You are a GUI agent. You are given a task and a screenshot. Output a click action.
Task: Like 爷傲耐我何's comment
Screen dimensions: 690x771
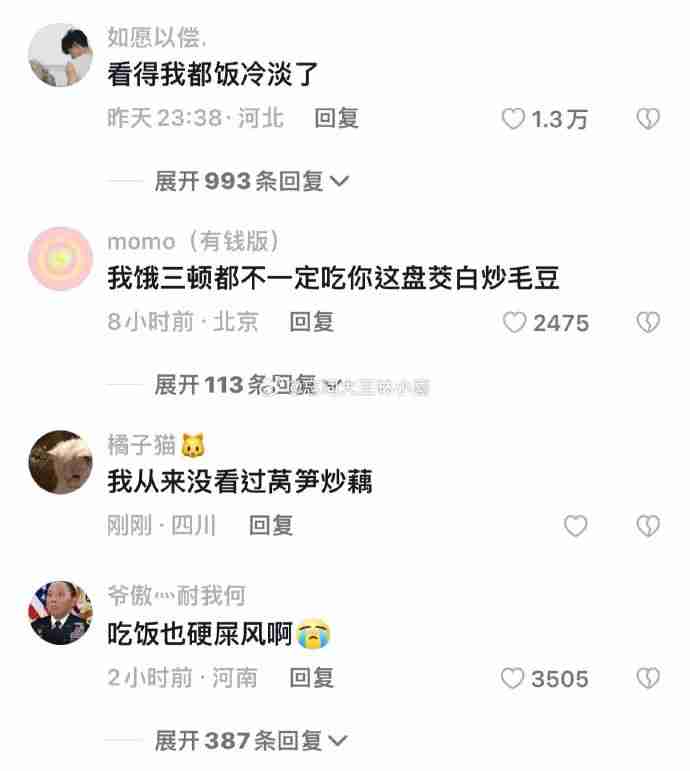pyautogui.click(x=513, y=679)
